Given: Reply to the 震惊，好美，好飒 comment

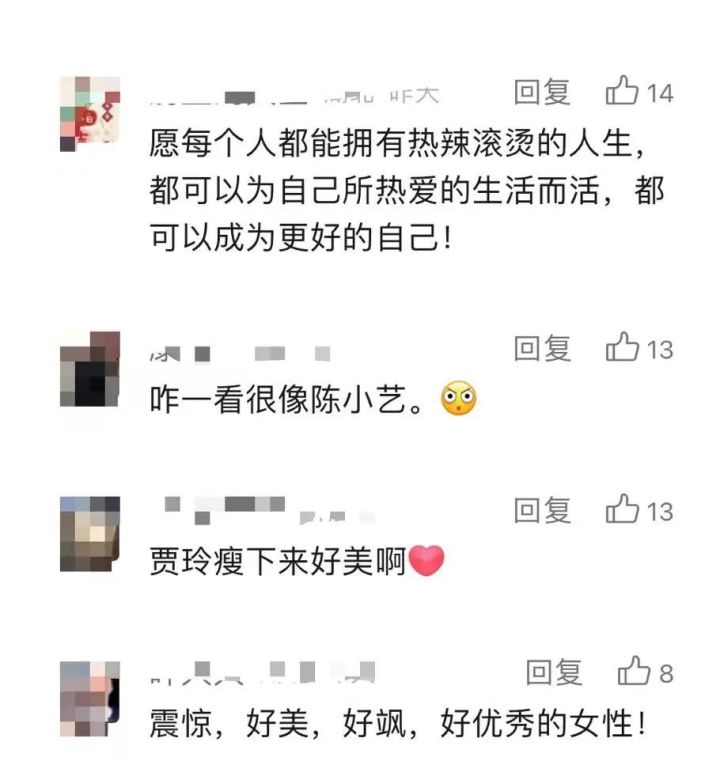Looking at the screenshot, I should [554, 672].
